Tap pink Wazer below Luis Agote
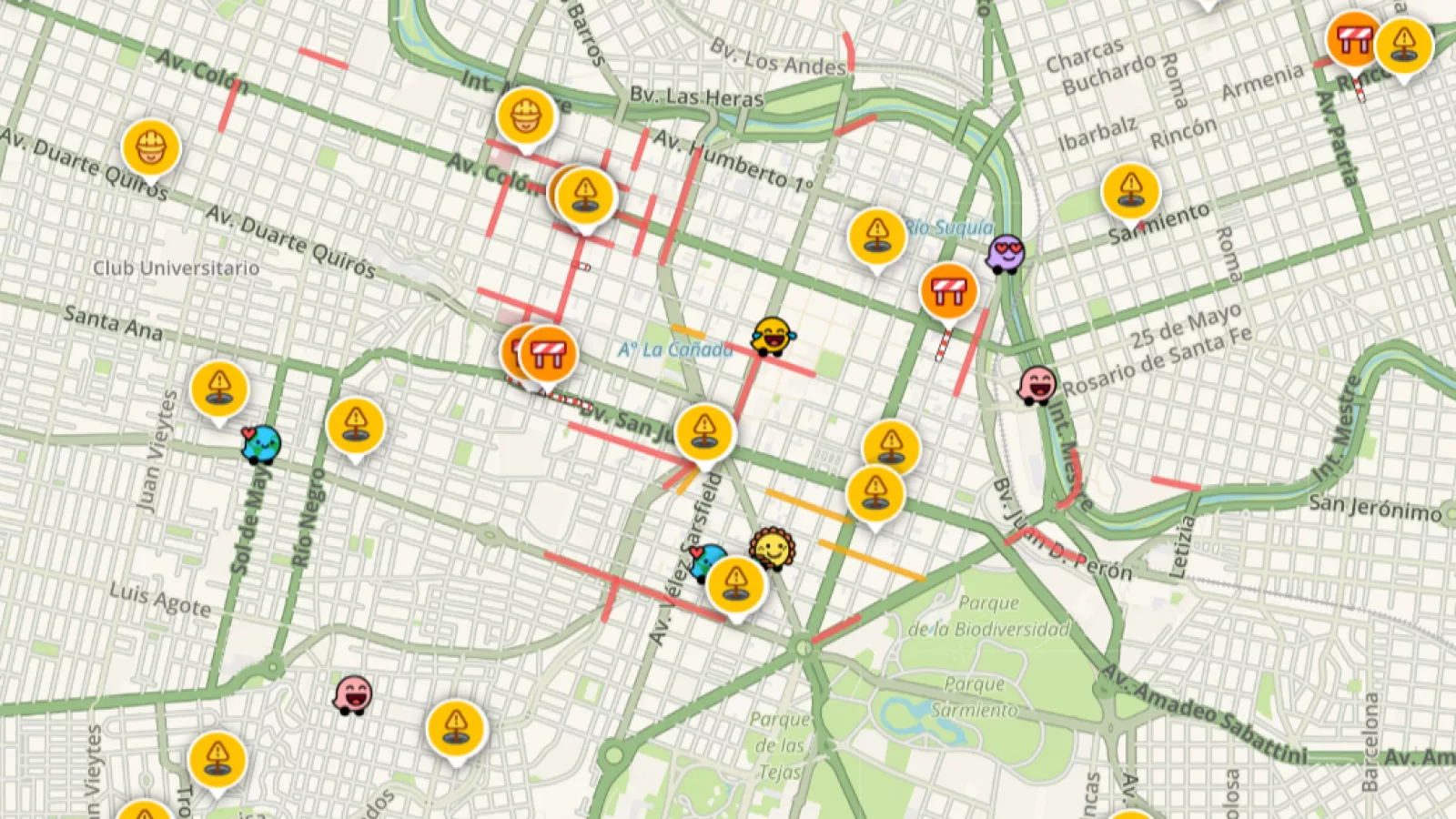Screen dimensions: 1456x819 tap(353, 695)
